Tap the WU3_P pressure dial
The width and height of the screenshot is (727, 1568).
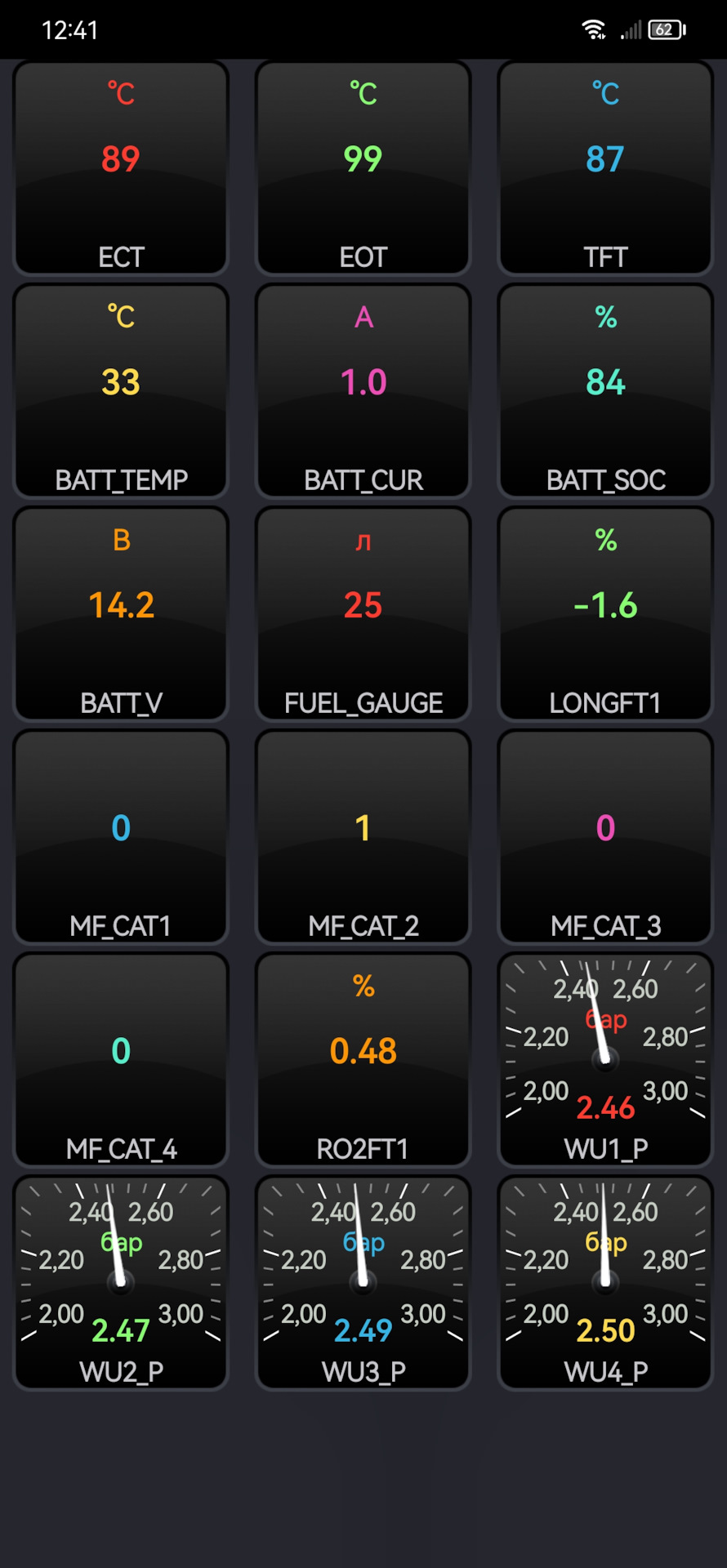(x=363, y=1283)
